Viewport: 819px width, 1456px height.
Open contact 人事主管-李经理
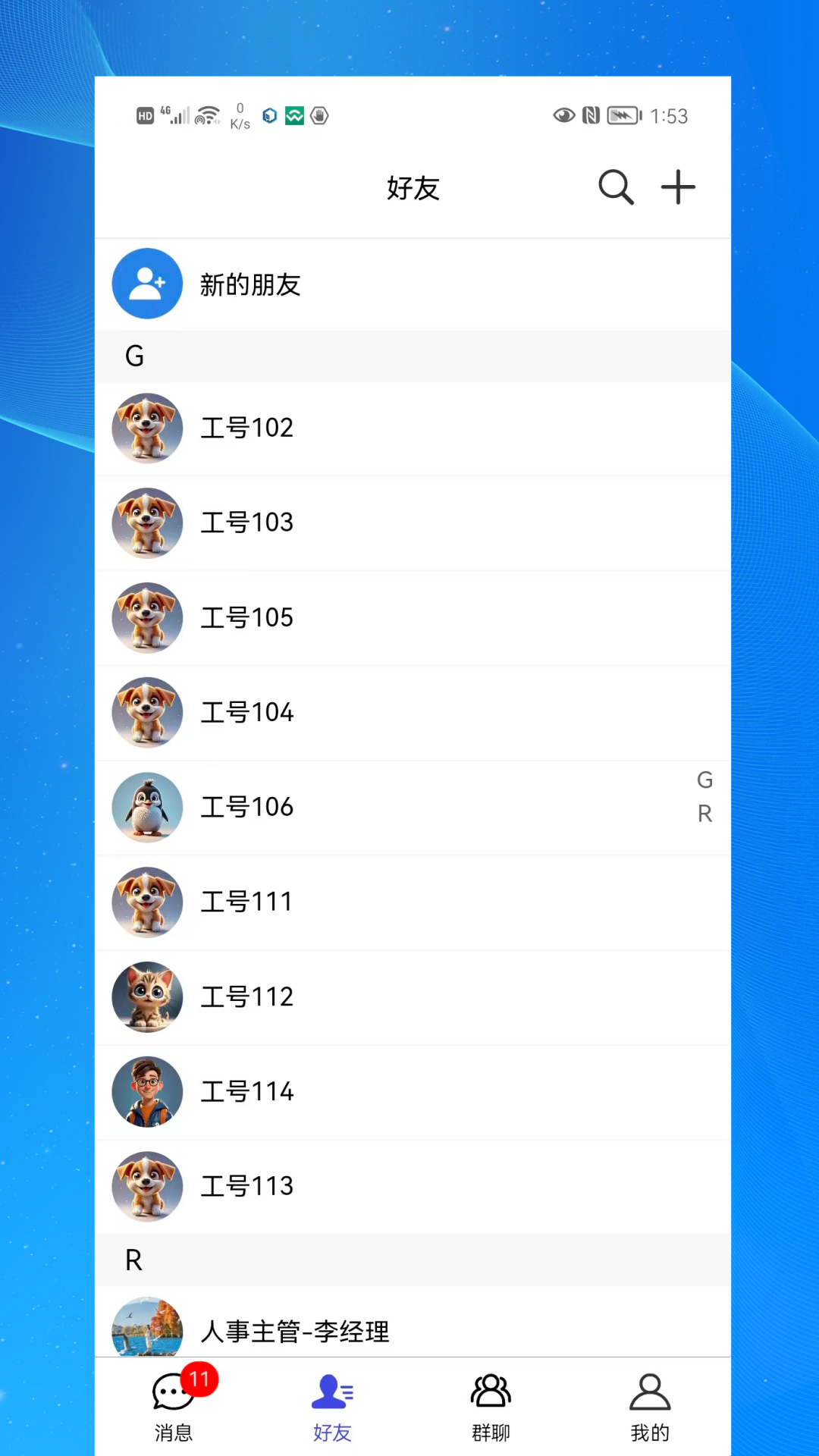click(413, 1322)
